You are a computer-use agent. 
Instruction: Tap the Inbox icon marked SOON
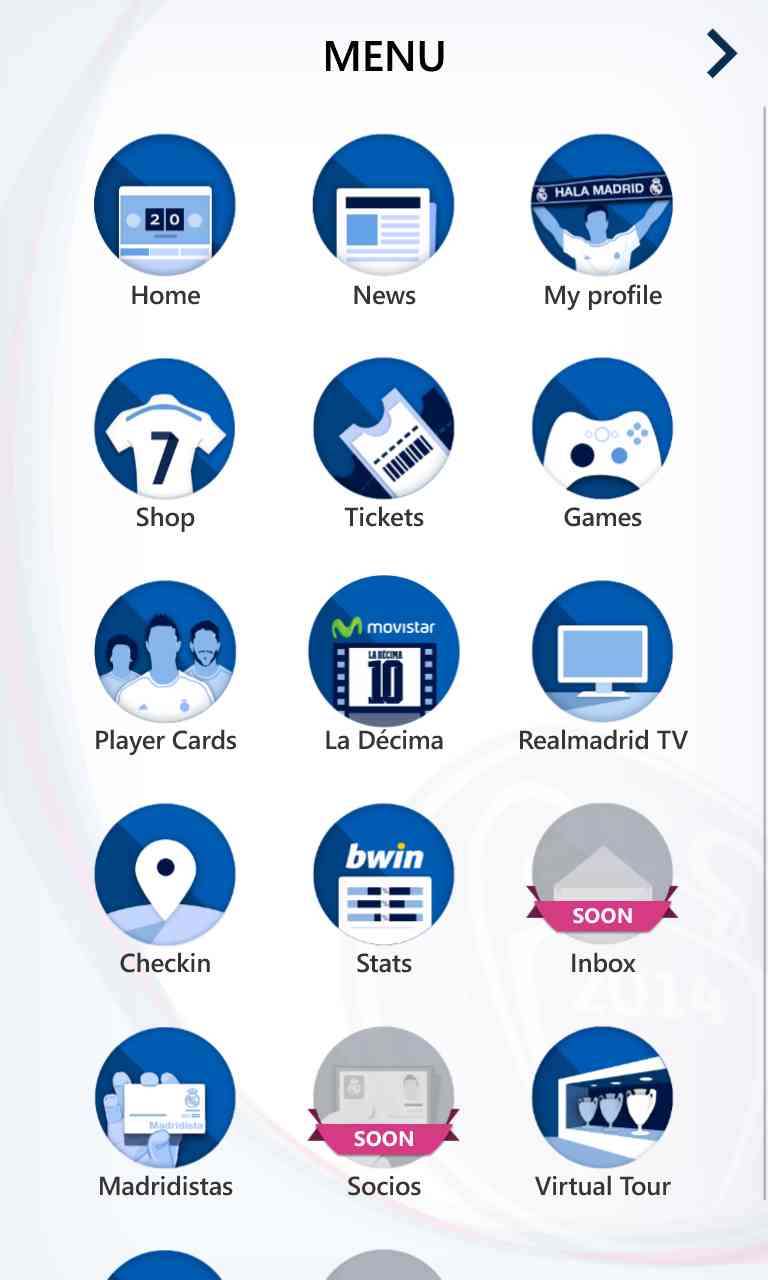tap(602, 873)
